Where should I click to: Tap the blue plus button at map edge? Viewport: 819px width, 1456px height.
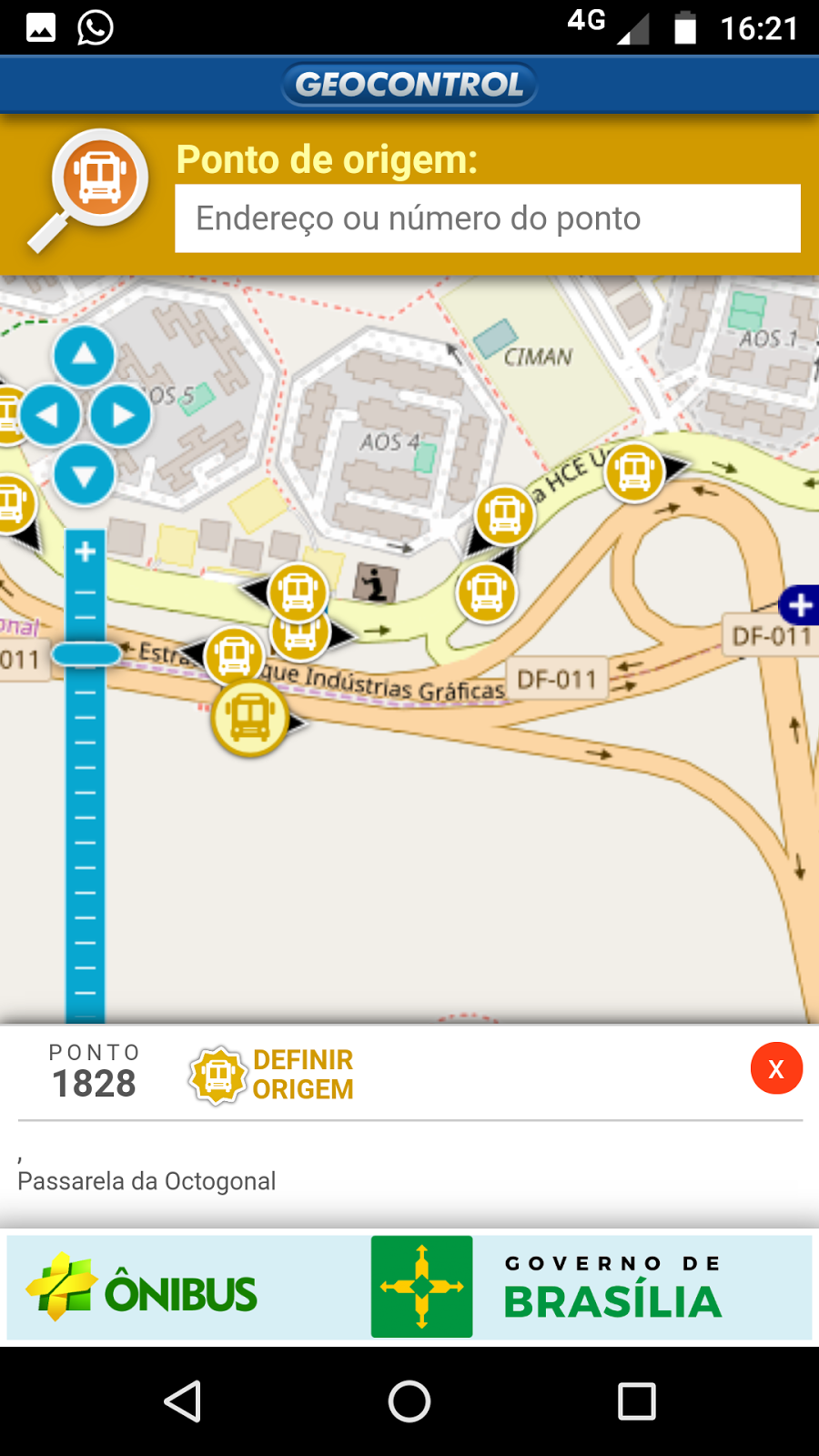[x=800, y=605]
